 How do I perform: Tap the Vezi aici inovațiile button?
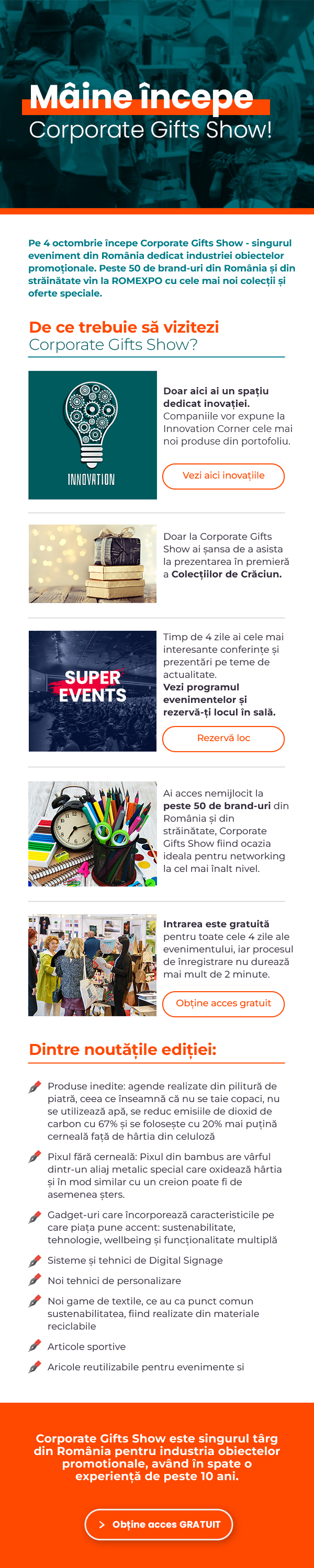pyautogui.click(x=223, y=476)
